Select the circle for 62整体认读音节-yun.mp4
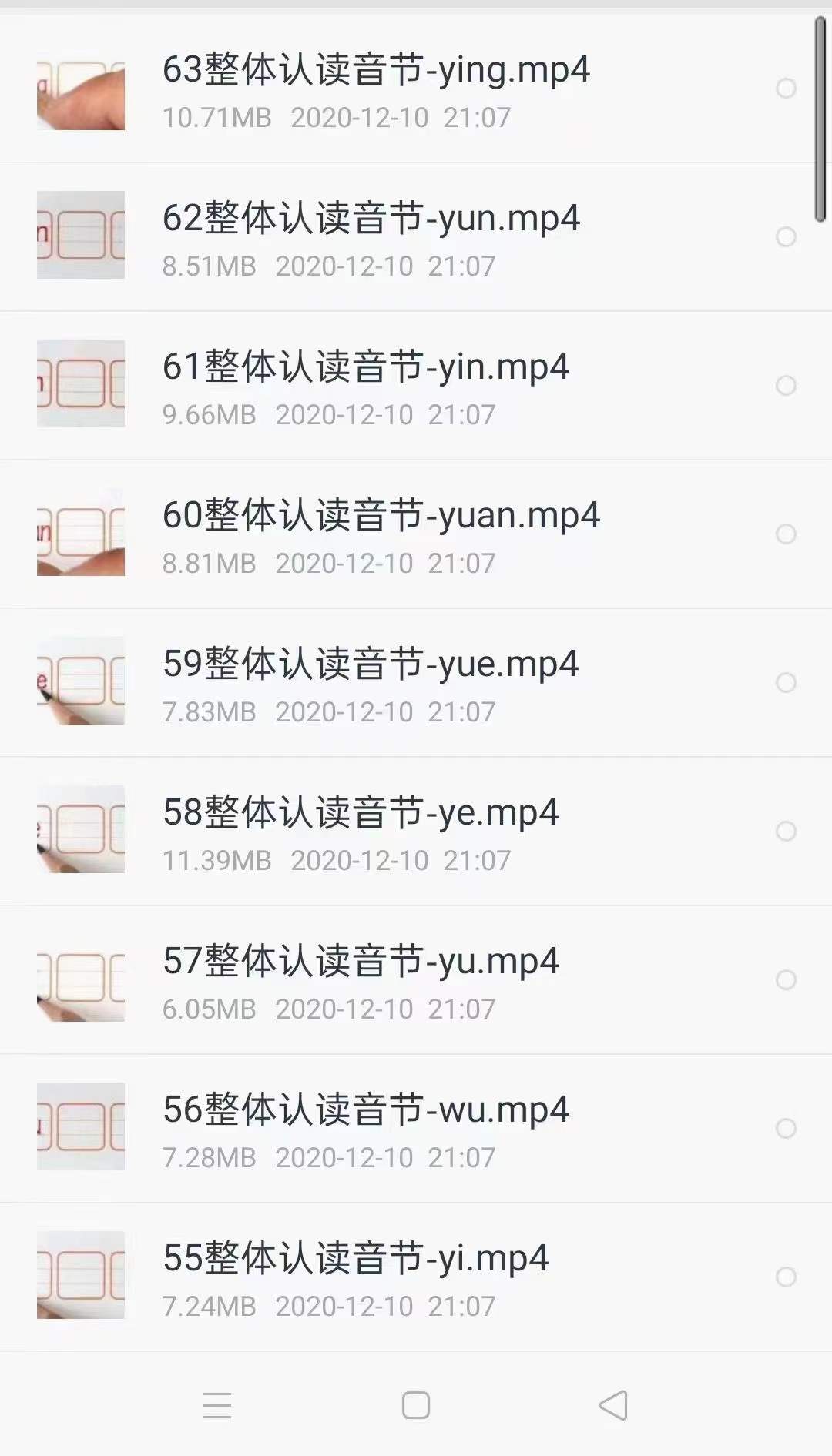The width and height of the screenshot is (832, 1456). (786, 237)
